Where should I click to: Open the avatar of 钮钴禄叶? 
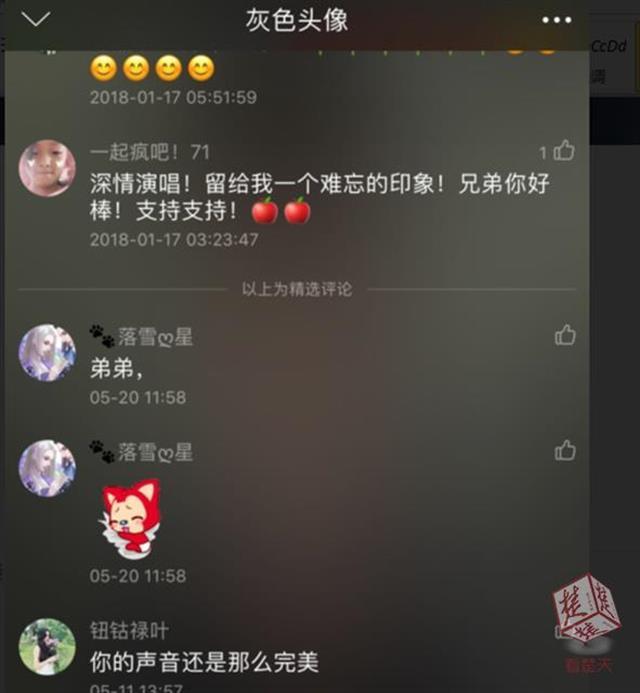[47, 646]
